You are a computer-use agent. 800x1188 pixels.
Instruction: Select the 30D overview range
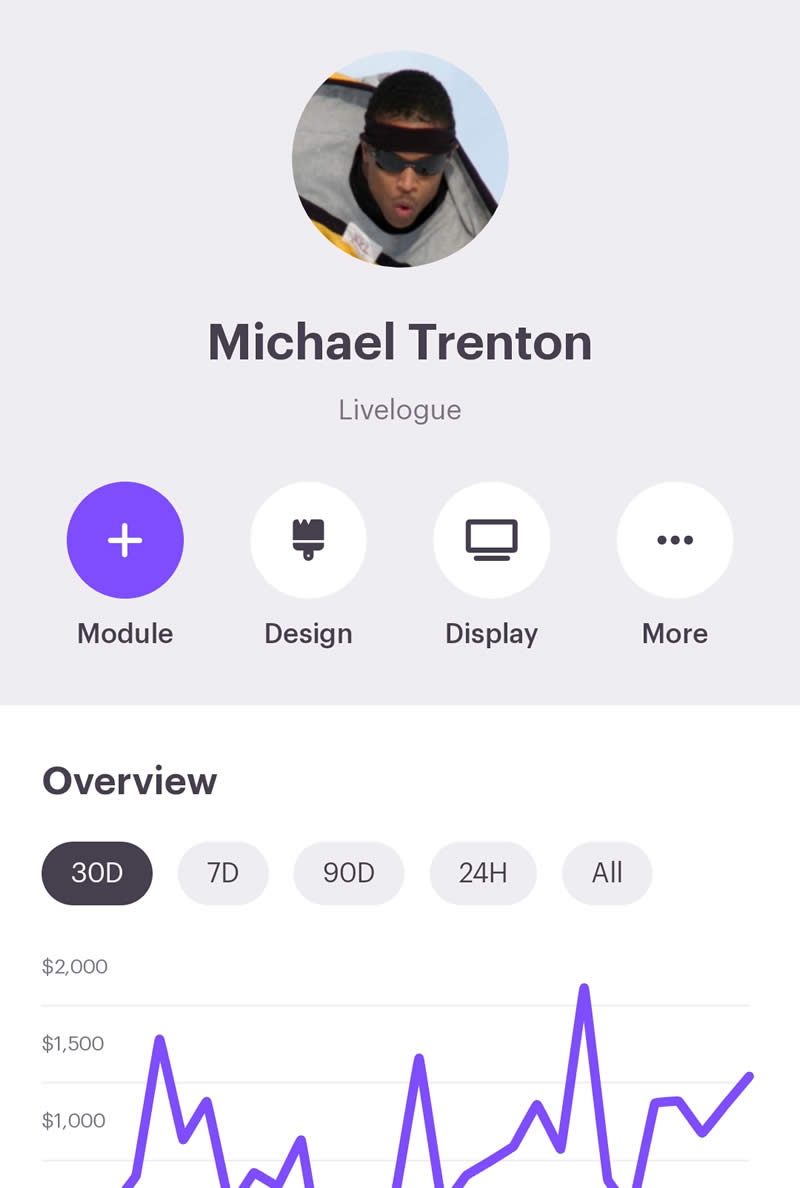pyautogui.click(x=97, y=873)
